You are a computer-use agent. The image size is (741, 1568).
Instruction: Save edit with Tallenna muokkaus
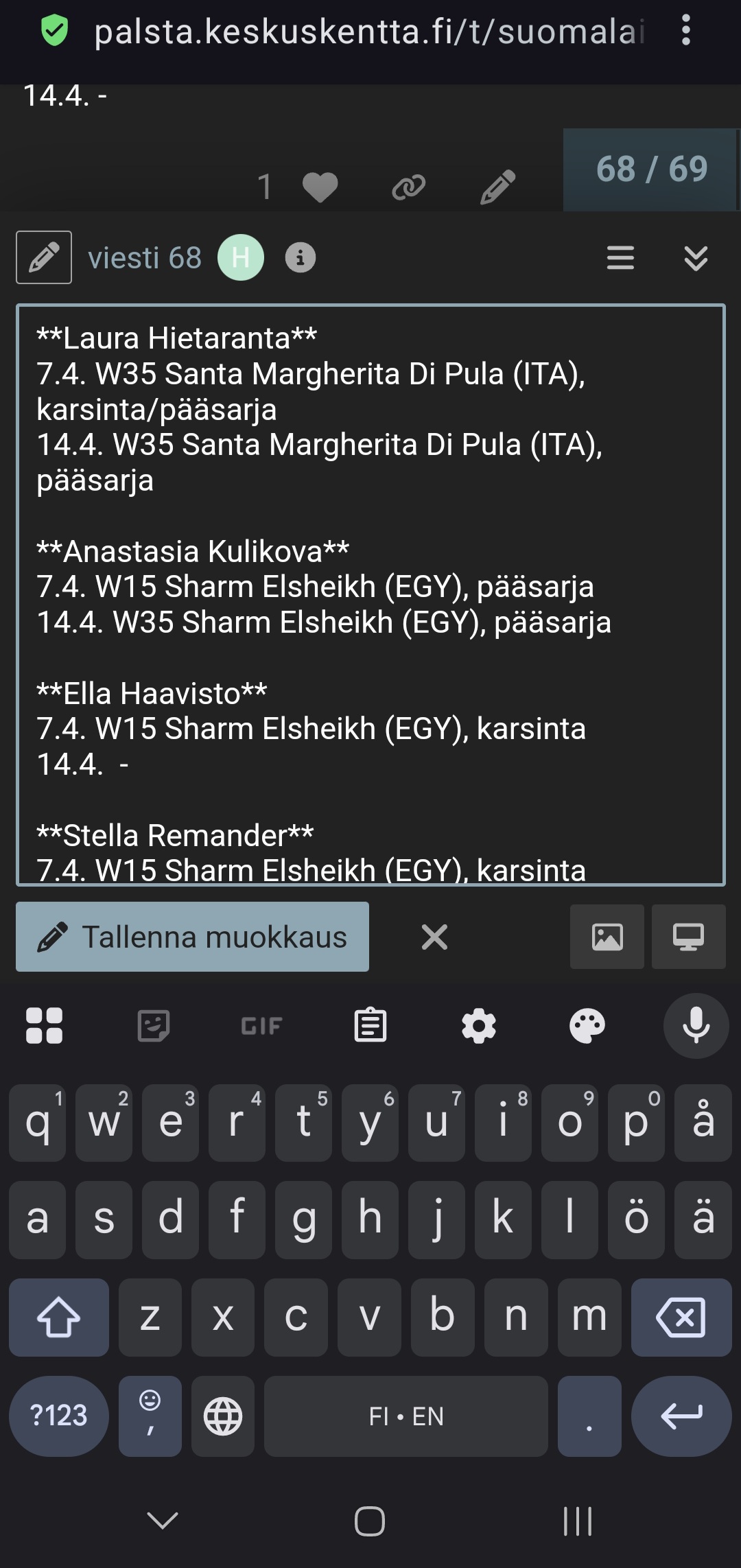click(x=192, y=937)
